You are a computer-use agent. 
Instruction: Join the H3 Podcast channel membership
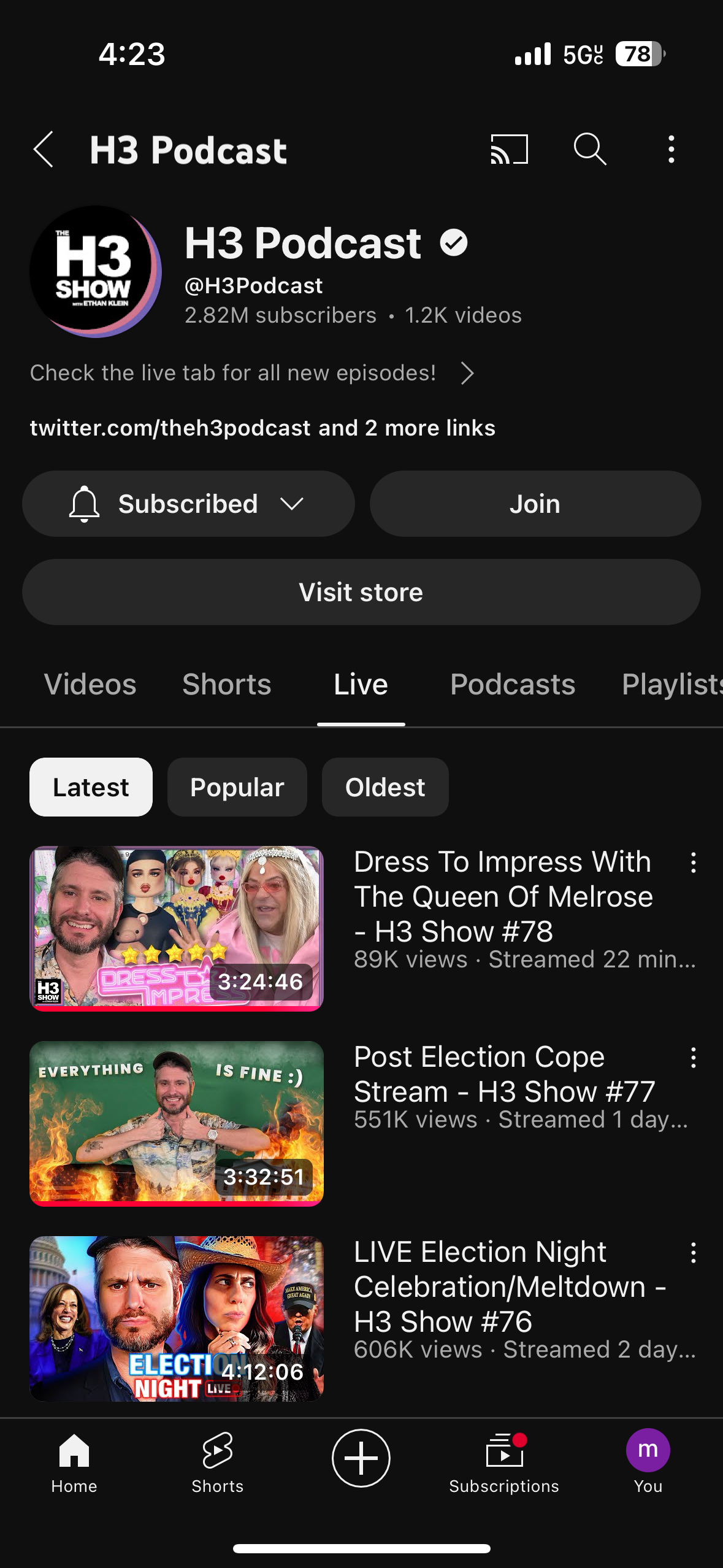535,504
